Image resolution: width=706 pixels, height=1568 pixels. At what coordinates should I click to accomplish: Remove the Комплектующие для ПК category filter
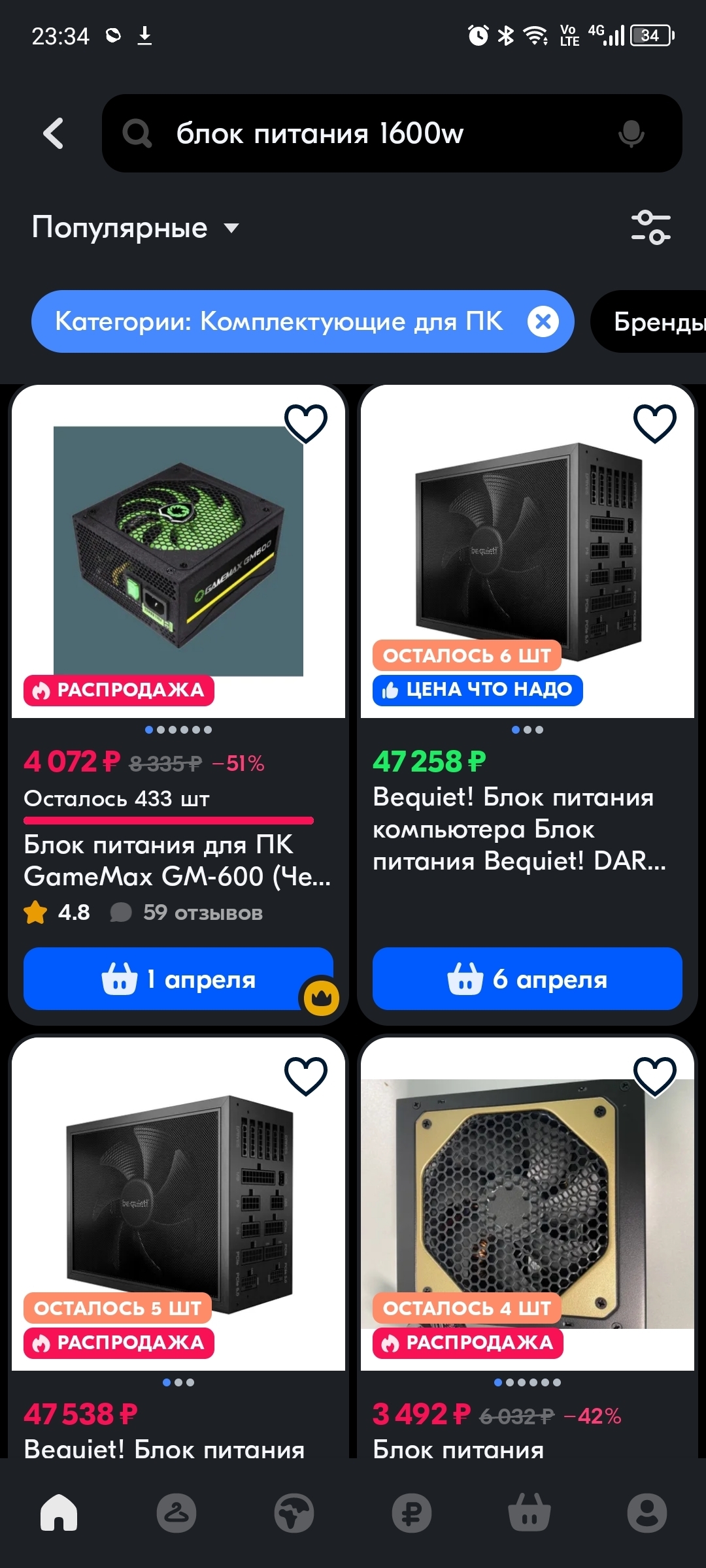tap(543, 321)
